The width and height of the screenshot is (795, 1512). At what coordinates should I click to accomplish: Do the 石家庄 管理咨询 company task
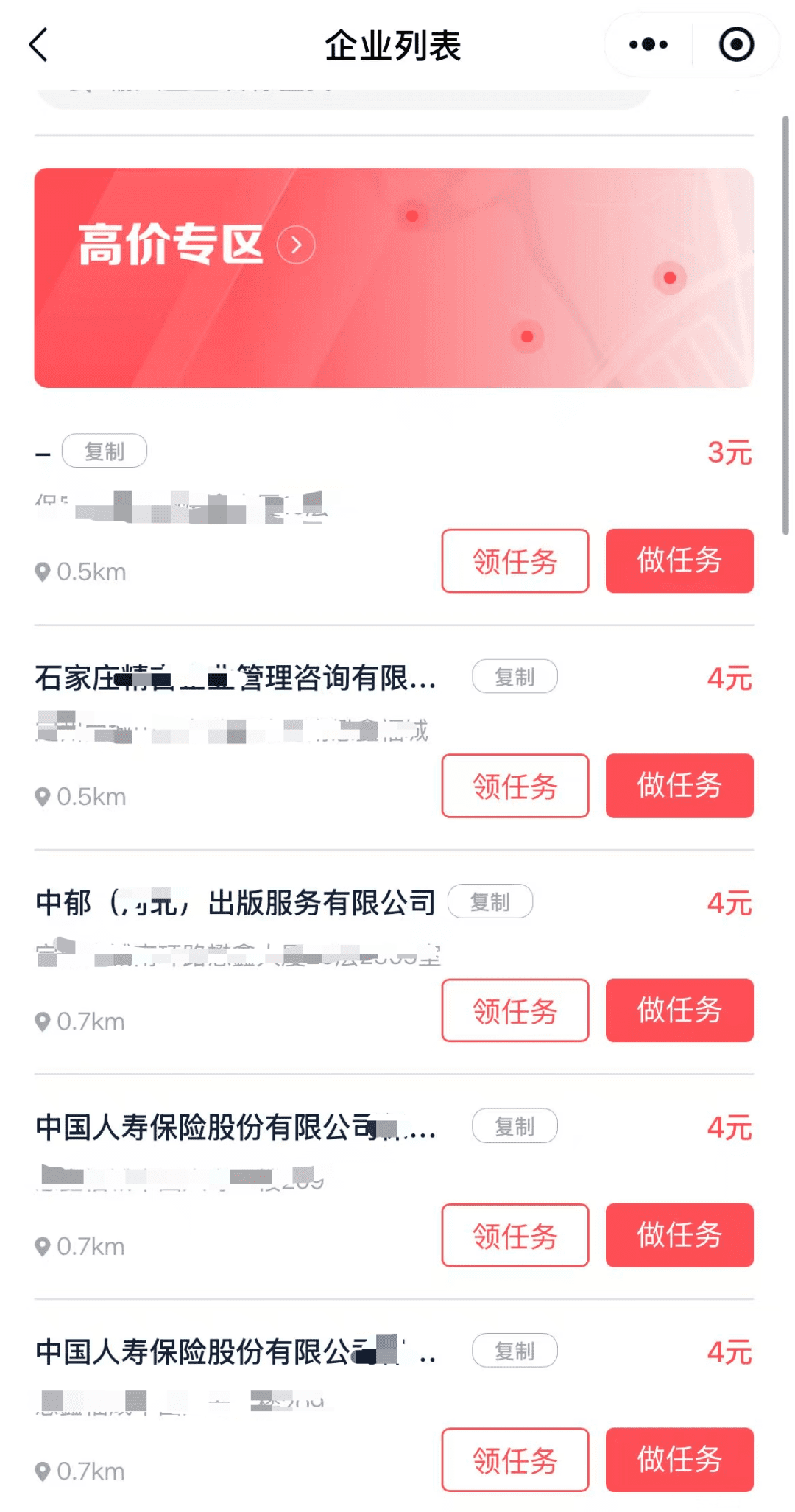click(679, 786)
